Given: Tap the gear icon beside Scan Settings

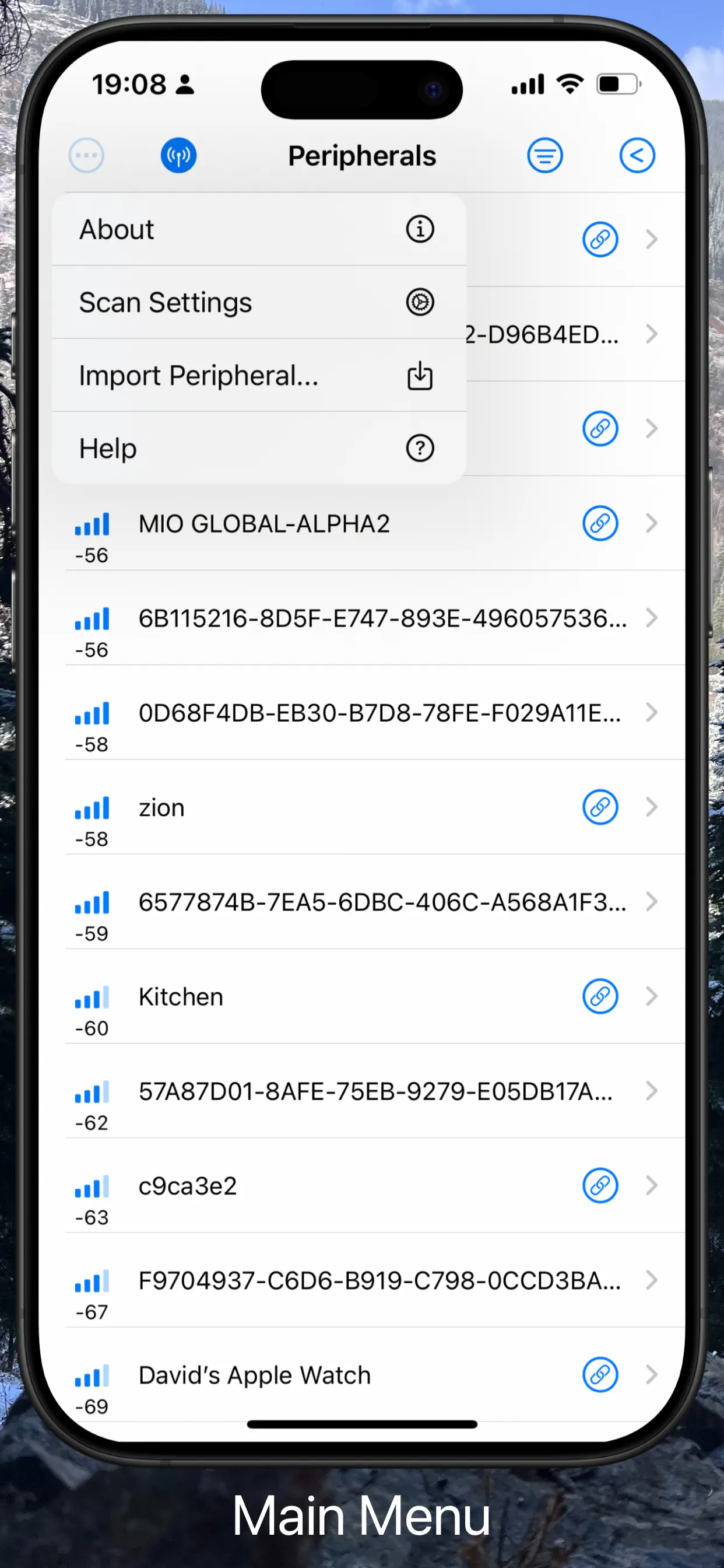Looking at the screenshot, I should pos(419,302).
